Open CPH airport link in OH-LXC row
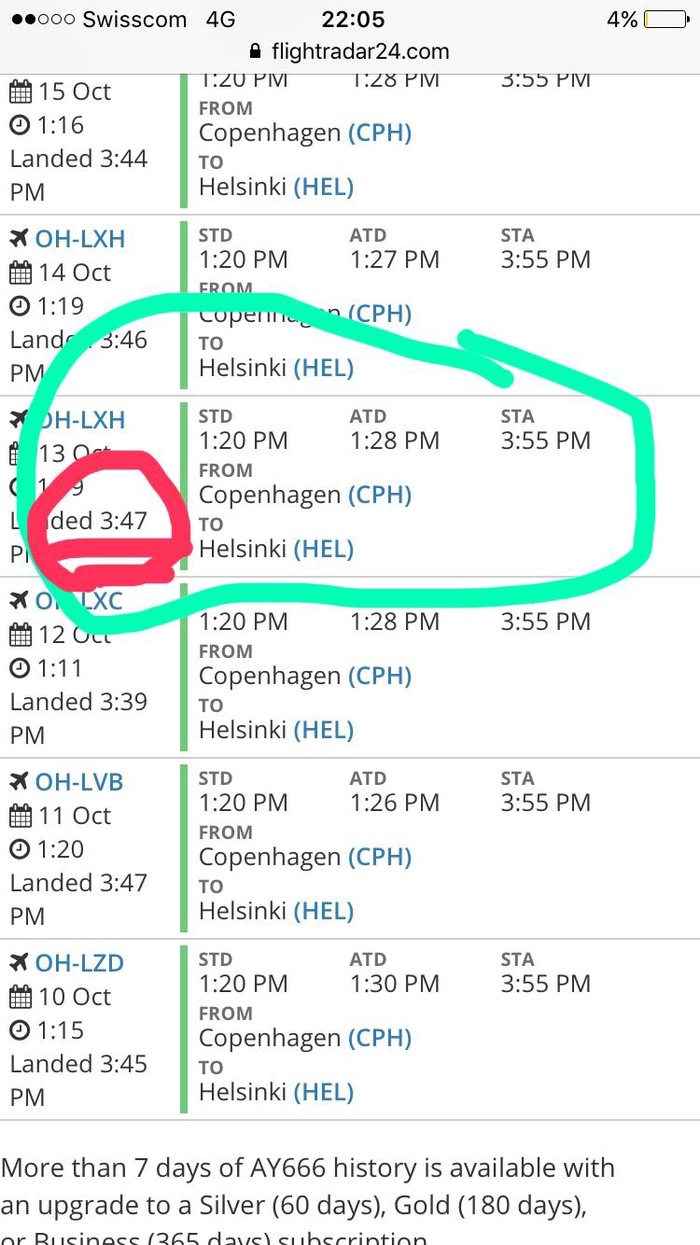Screen dimensions: 700x1245 point(379,676)
